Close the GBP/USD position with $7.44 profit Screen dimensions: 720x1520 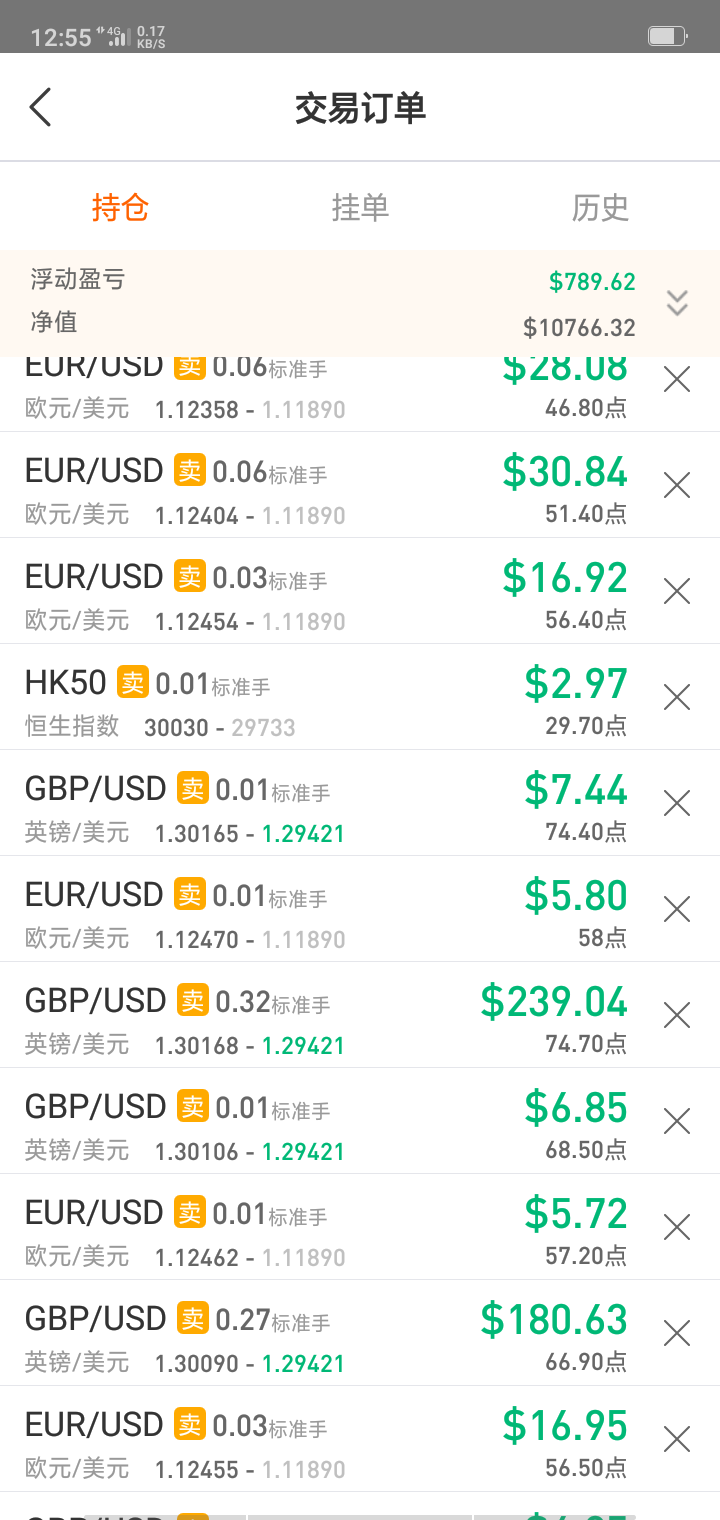[677, 804]
